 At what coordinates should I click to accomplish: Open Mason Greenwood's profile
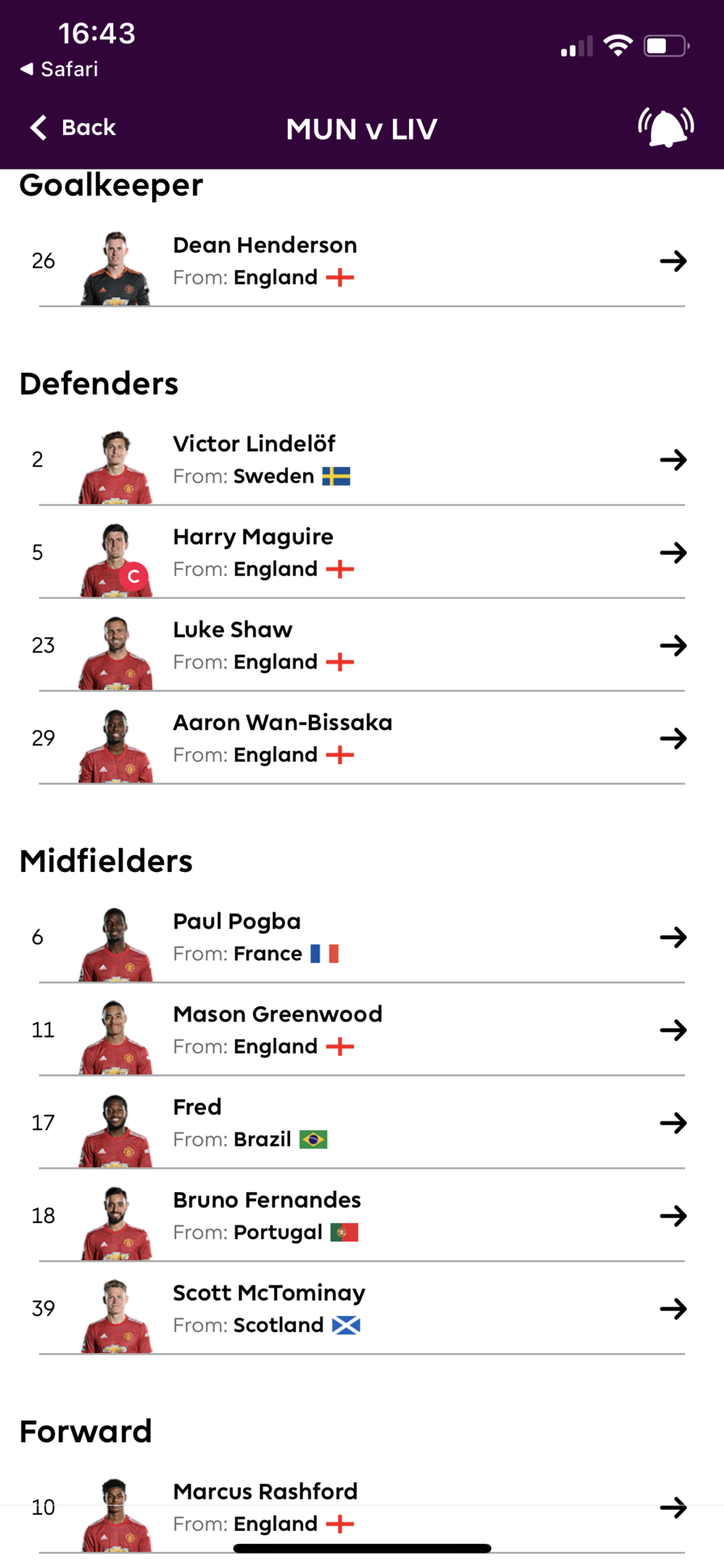(x=362, y=1030)
